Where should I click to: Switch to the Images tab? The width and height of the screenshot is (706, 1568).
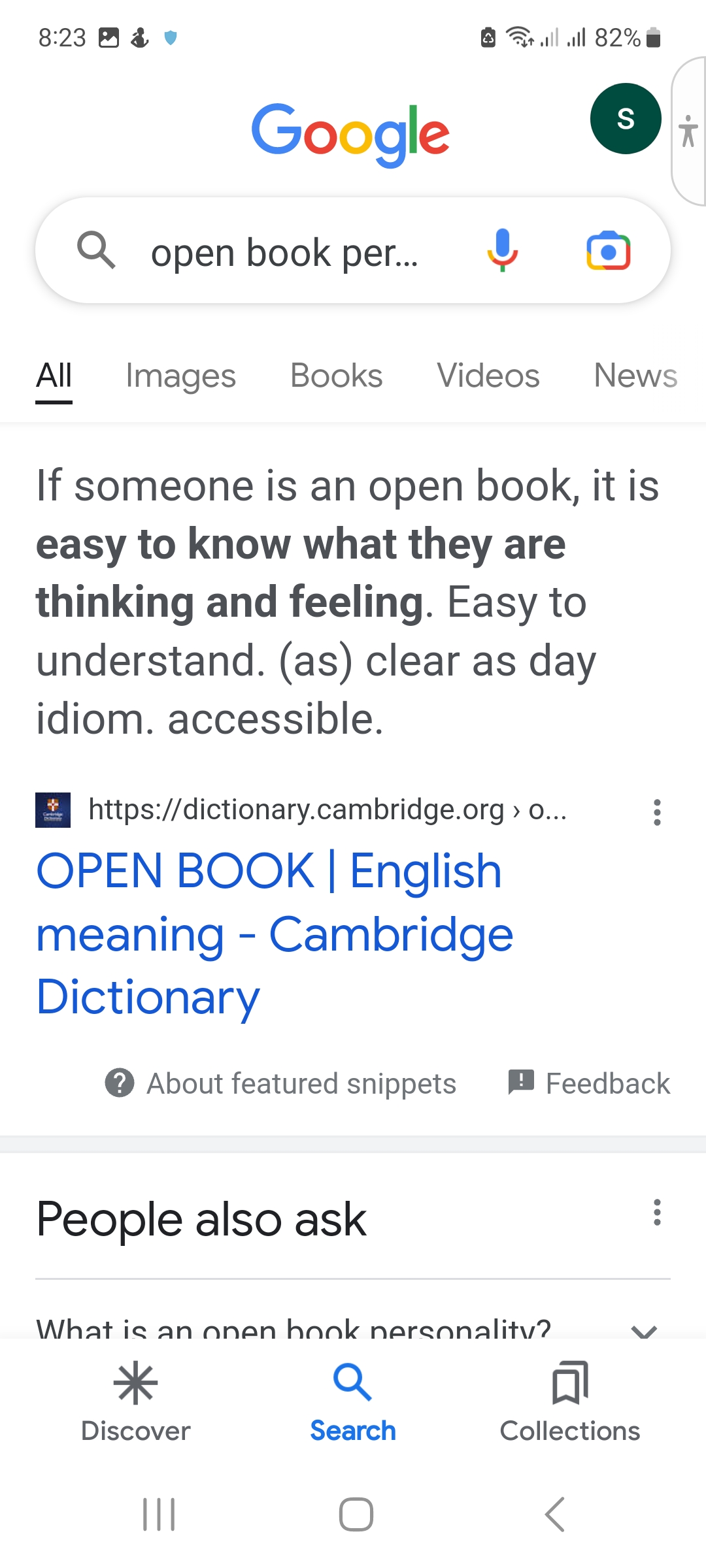tap(180, 376)
